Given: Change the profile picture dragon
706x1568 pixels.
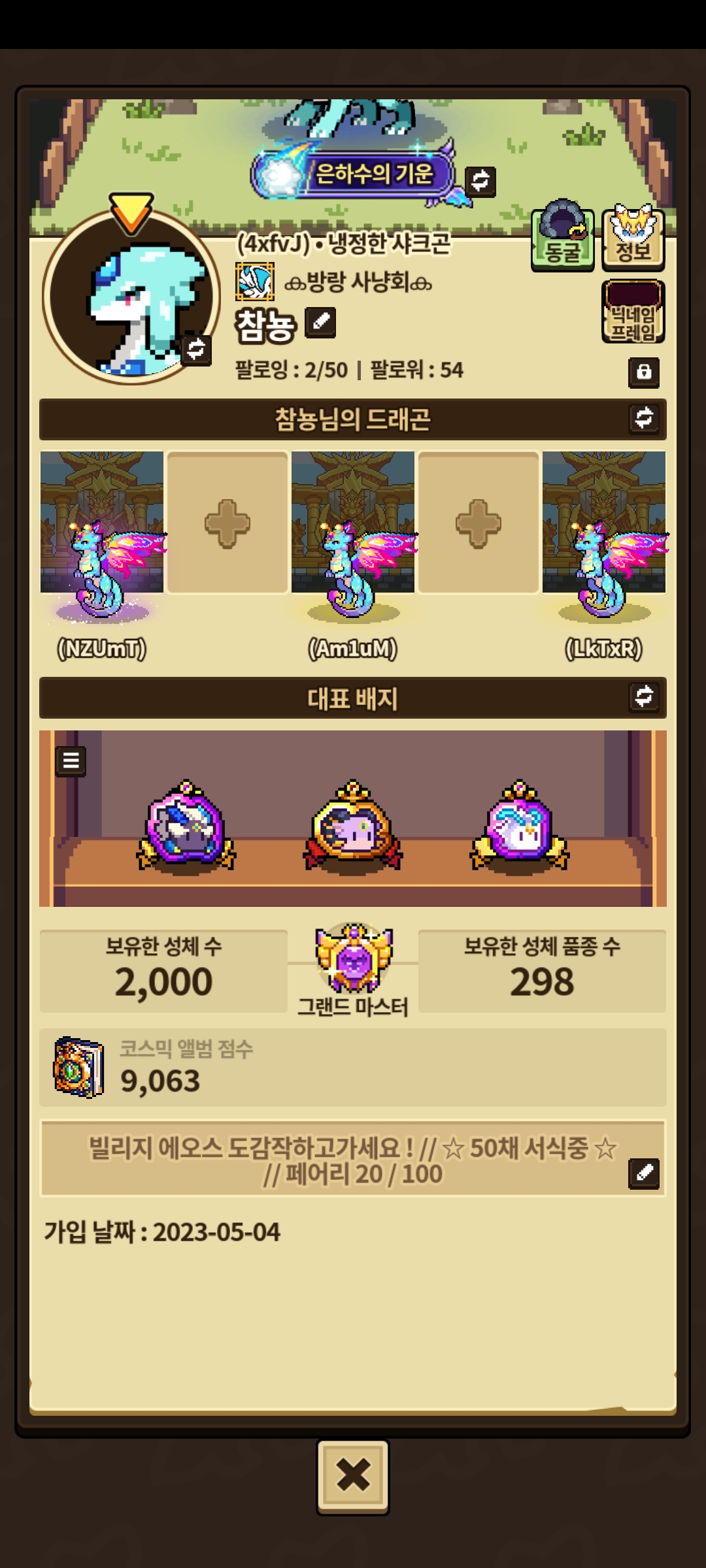Looking at the screenshot, I should point(196,349).
